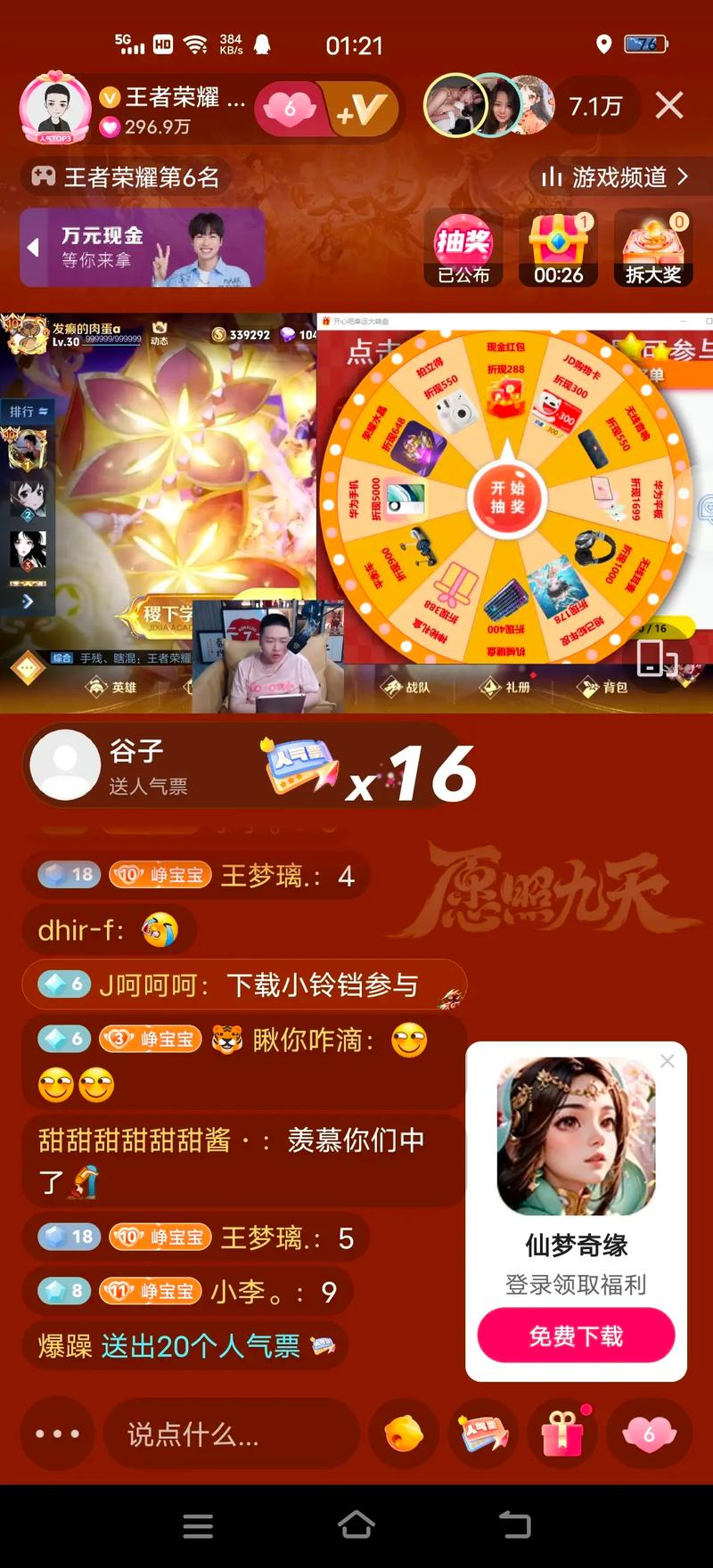This screenshot has width=713, height=1568.
Task: Open 王者荣耀第6名 ranking
Action: 127,177
